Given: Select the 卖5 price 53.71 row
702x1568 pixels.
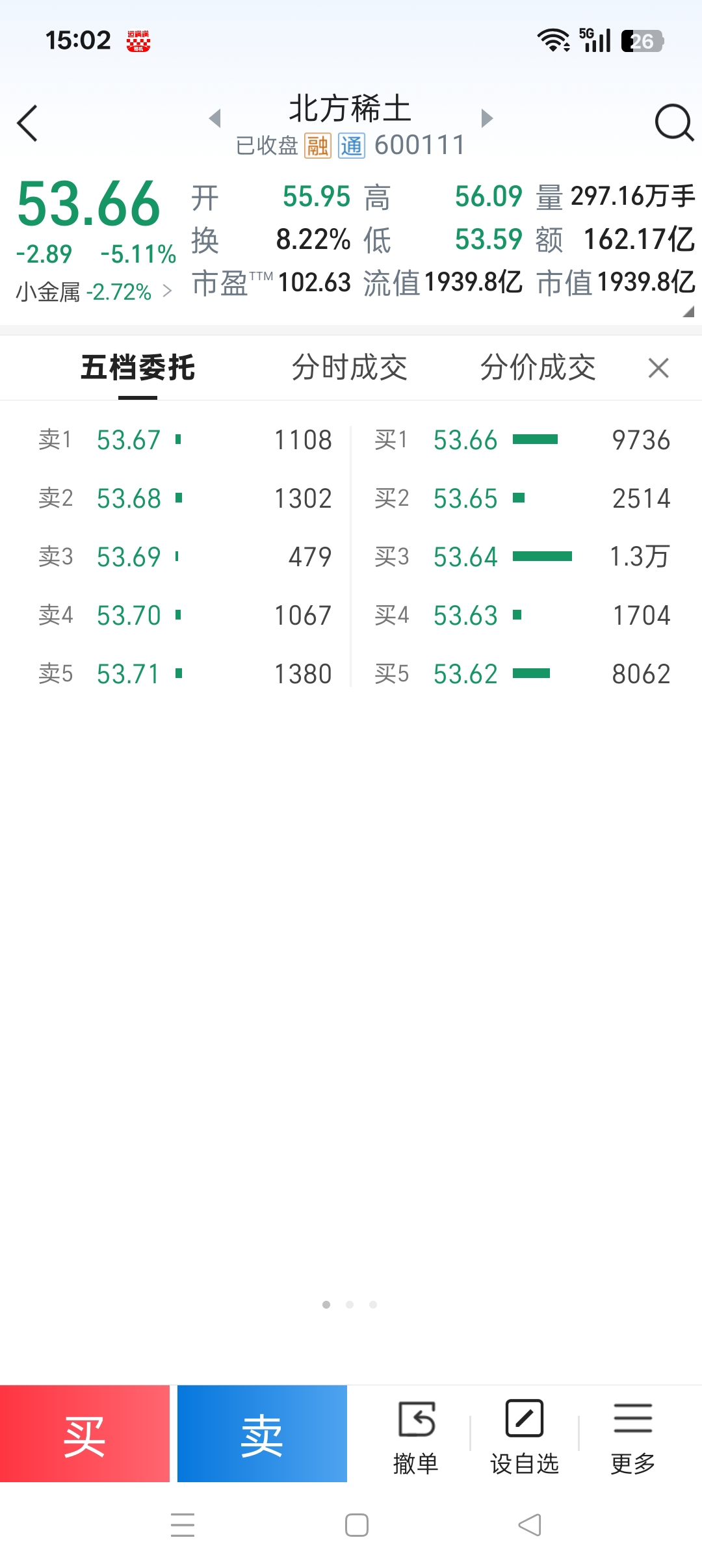Looking at the screenshot, I should 185,674.
